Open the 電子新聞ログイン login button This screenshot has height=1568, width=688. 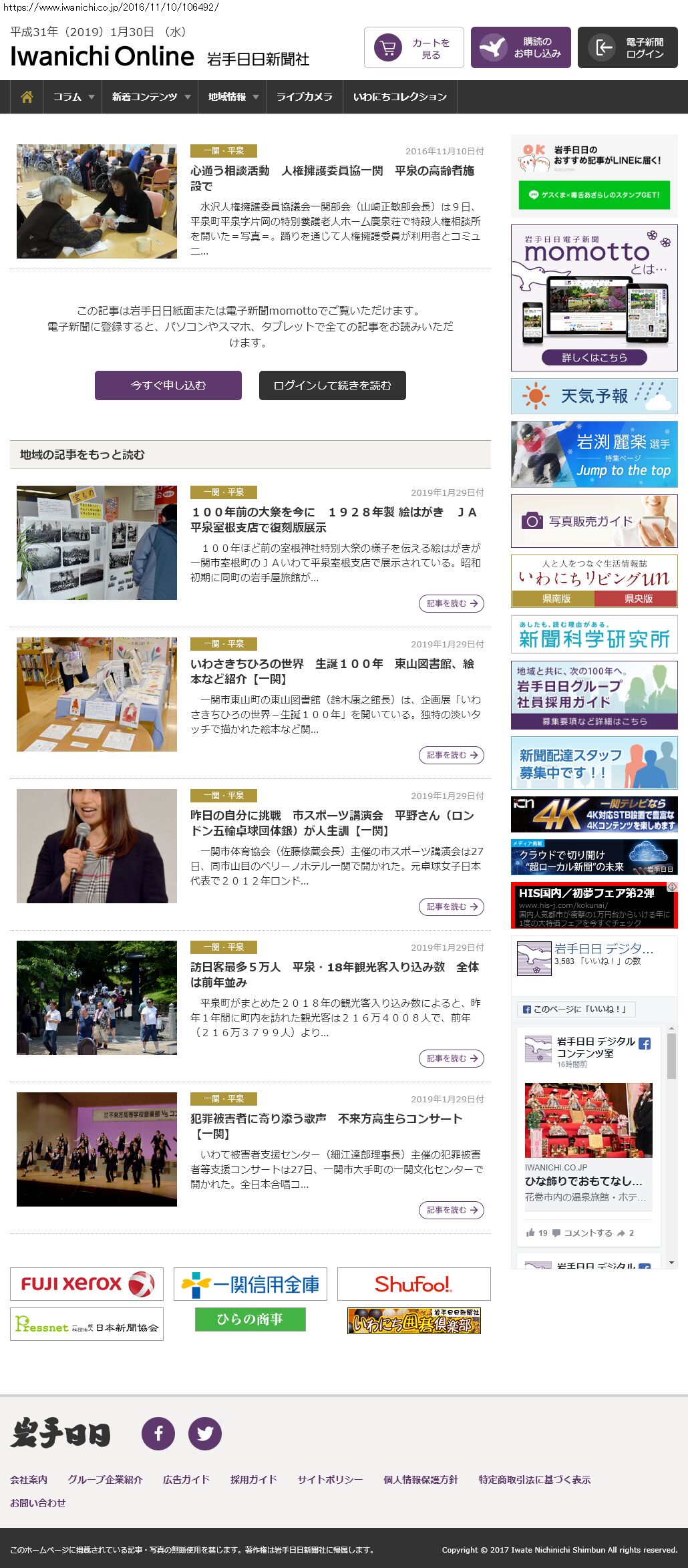[x=627, y=47]
